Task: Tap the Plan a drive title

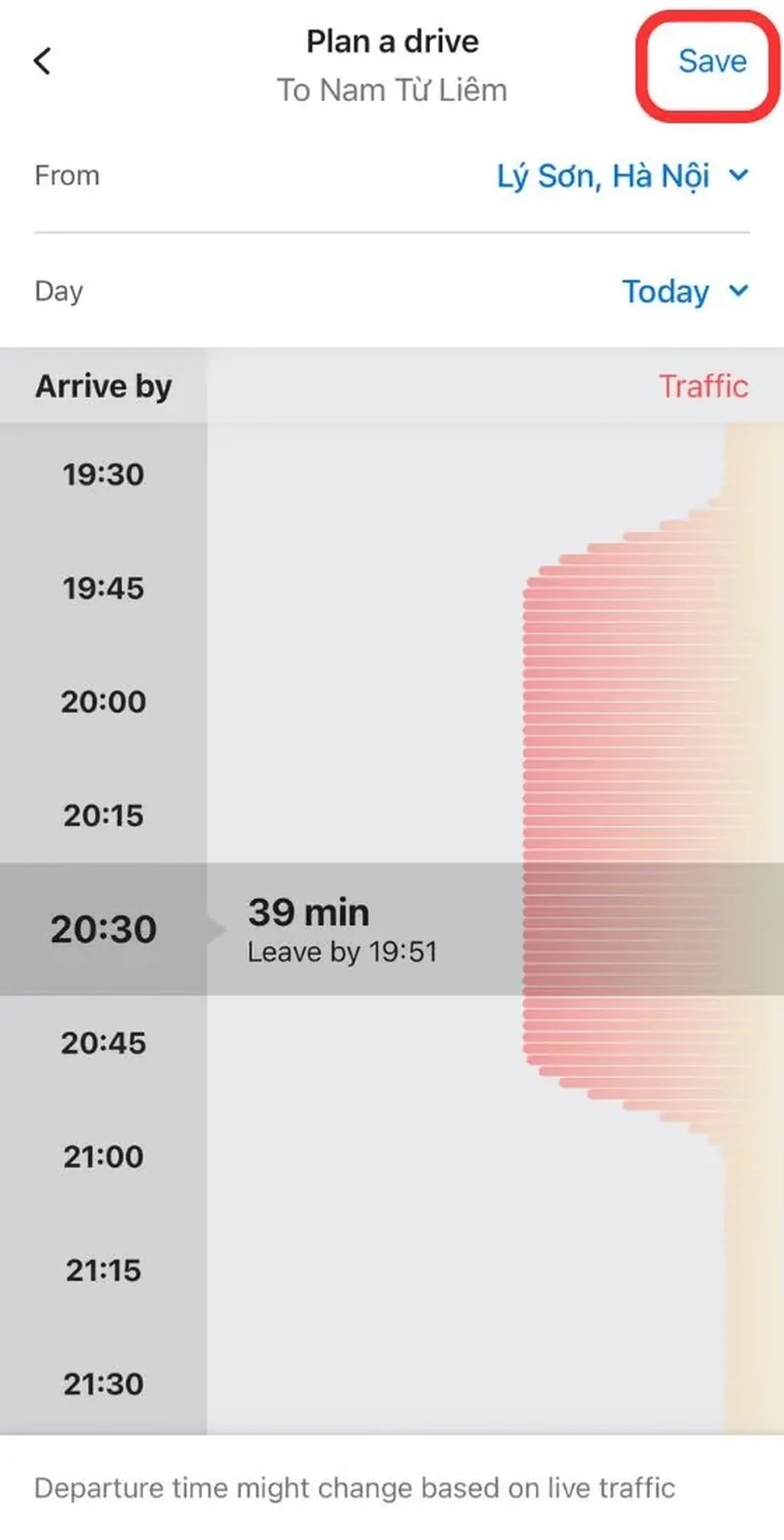Action: 391,41
